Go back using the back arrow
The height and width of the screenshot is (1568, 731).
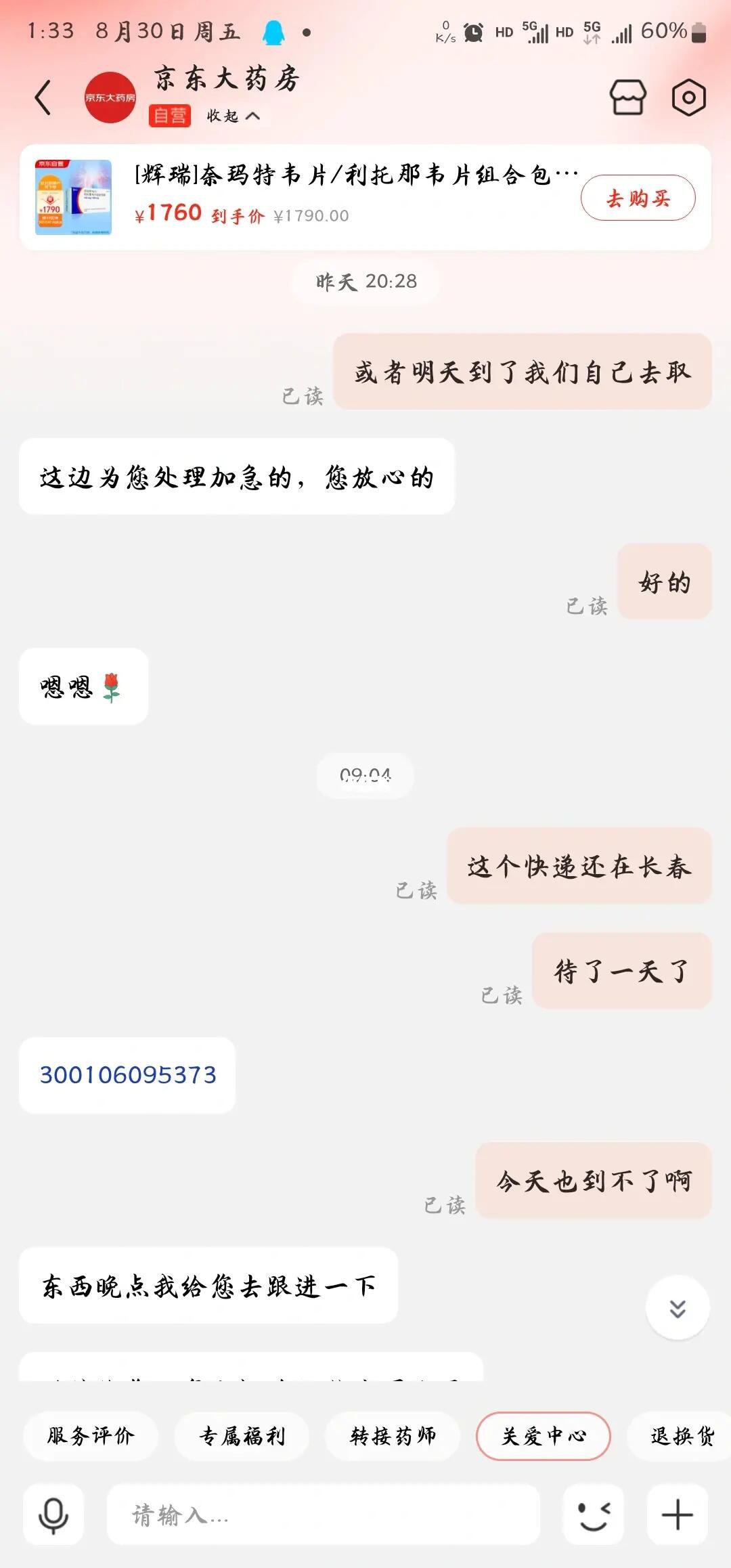pos(43,97)
